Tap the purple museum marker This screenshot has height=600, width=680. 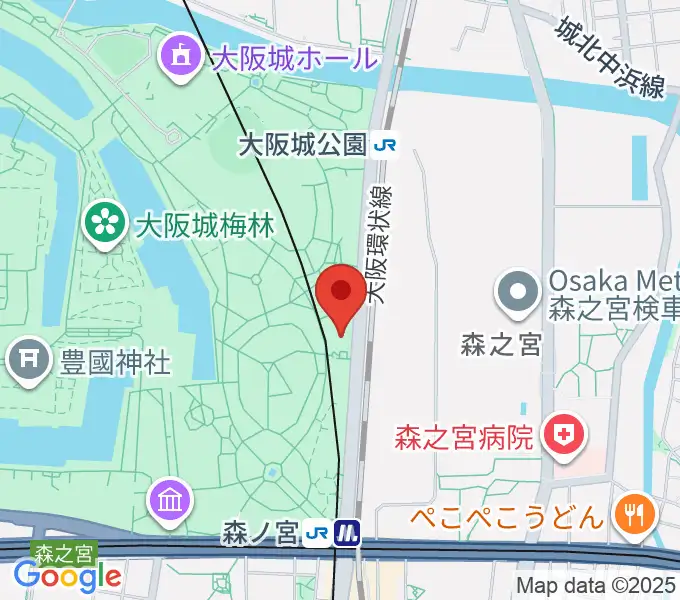pyautogui.click(x=169, y=500)
